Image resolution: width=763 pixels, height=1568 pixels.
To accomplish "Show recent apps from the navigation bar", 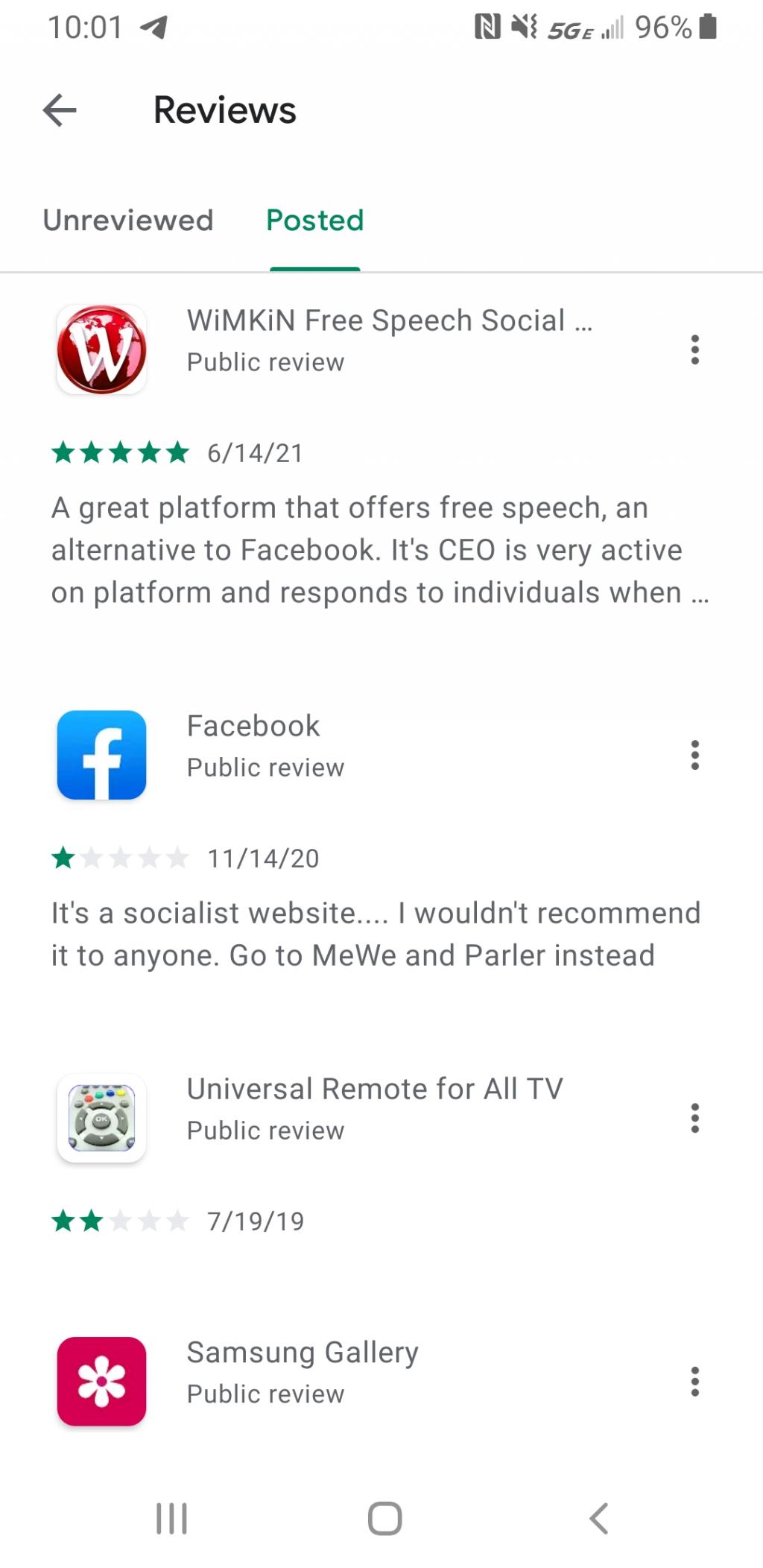I will coord(171,1518).
